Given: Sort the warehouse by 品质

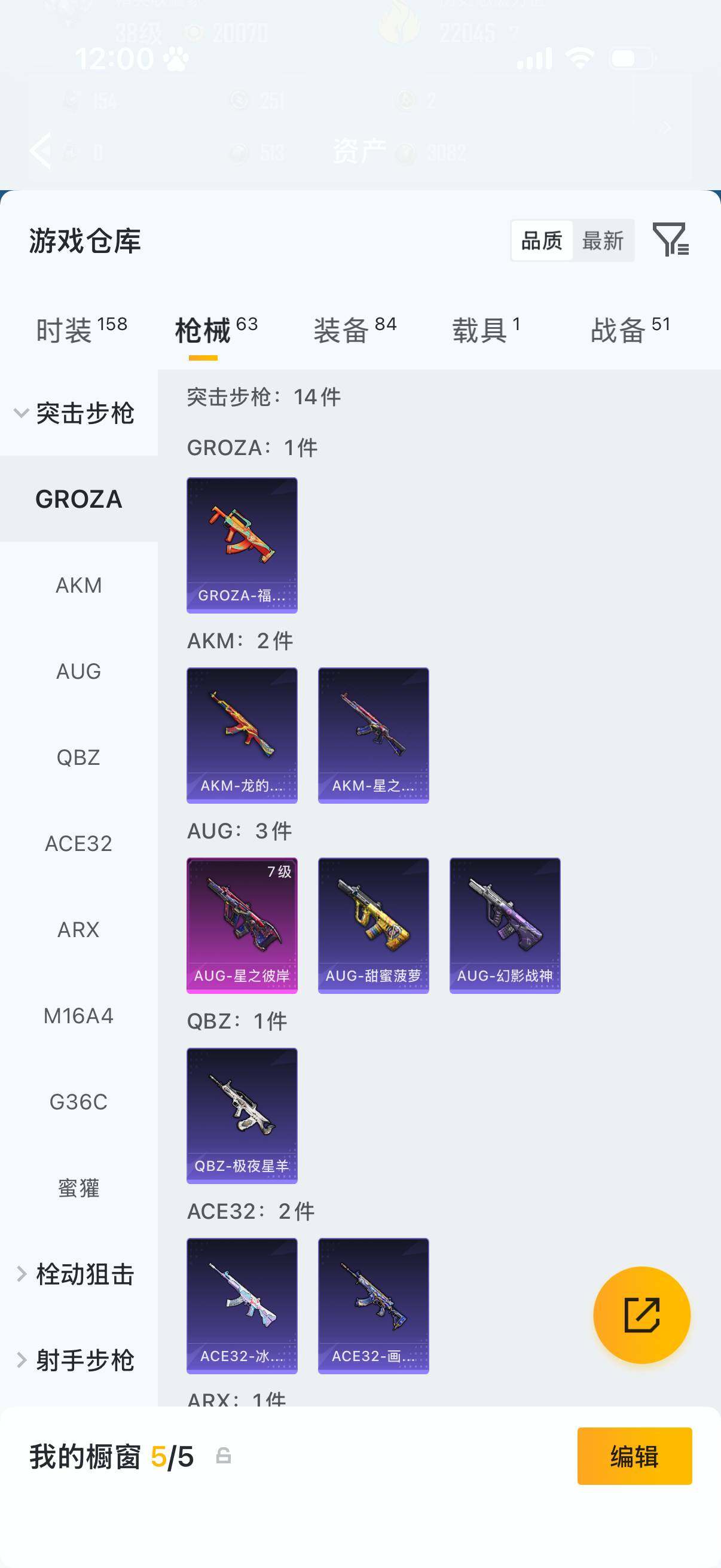Looking at the screenshot, I should click(542, 241).
